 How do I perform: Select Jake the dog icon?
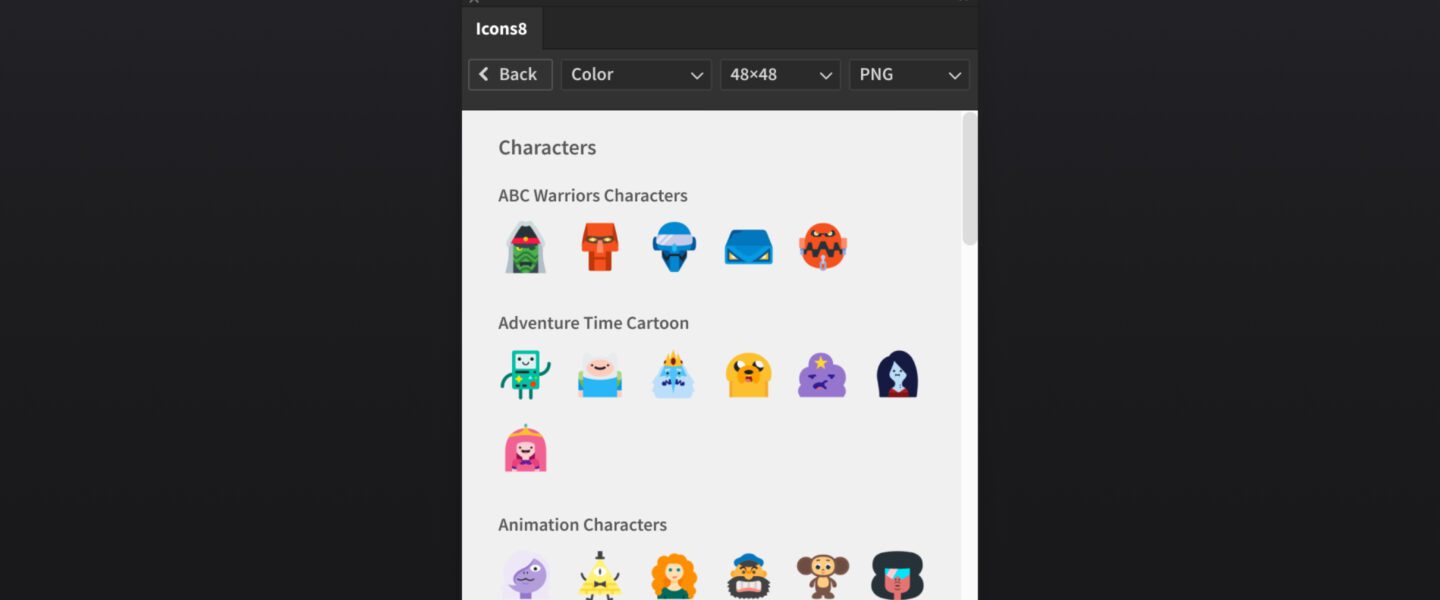(748, 375)
